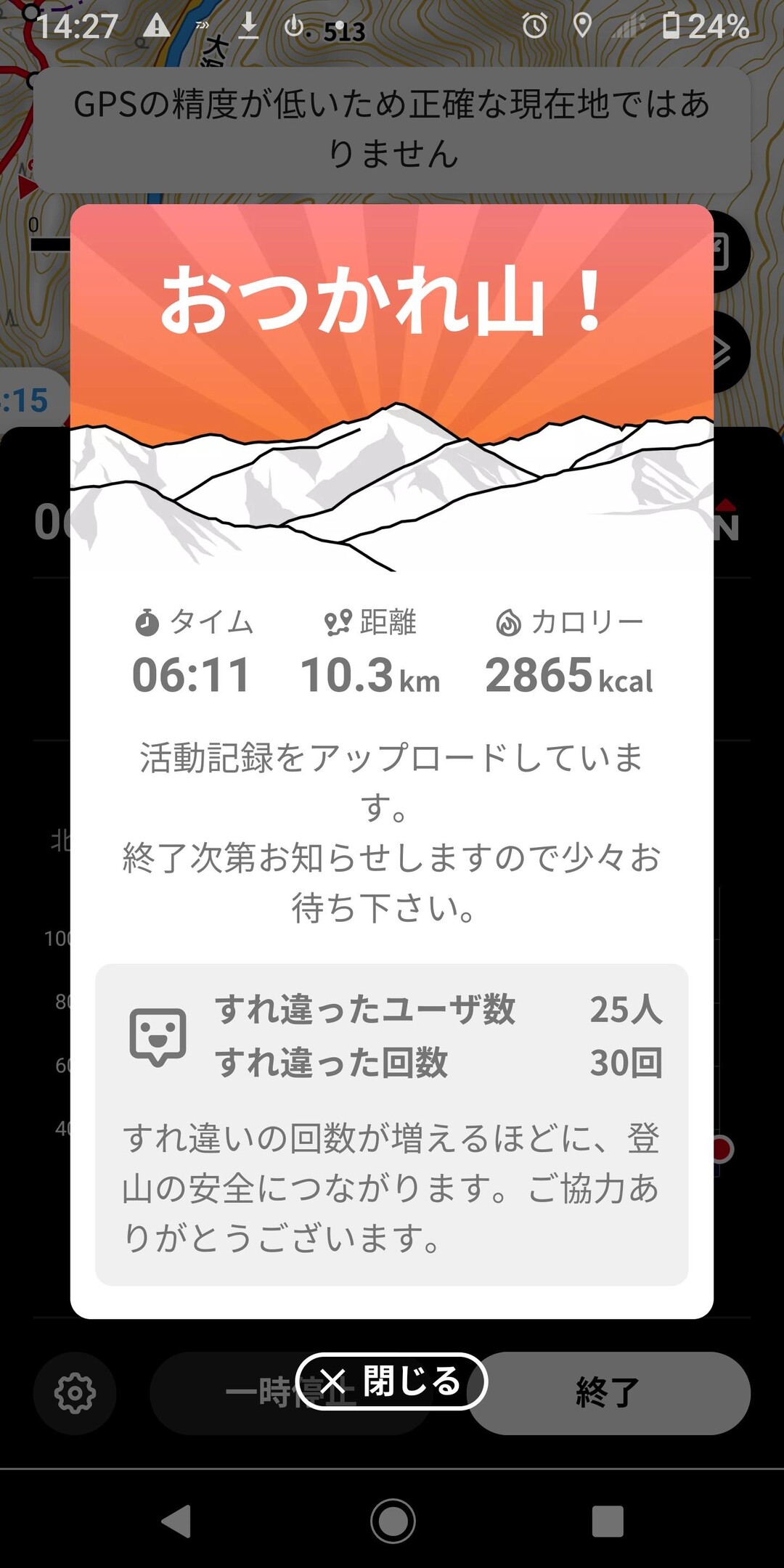Tap the stopwatch icon beside タイム

[146, 624]
